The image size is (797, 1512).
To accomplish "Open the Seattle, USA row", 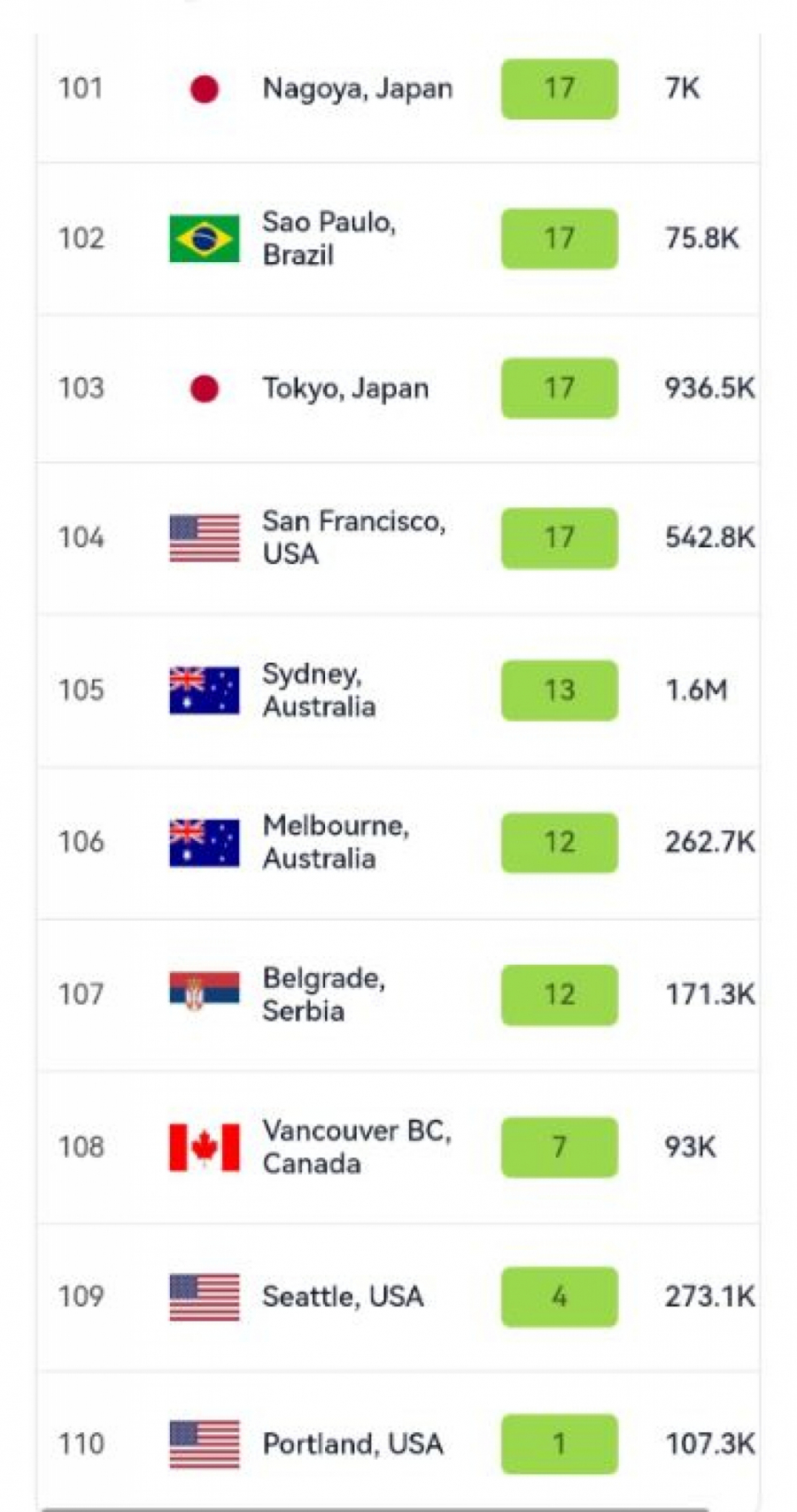I will [x=342, y=1296].
